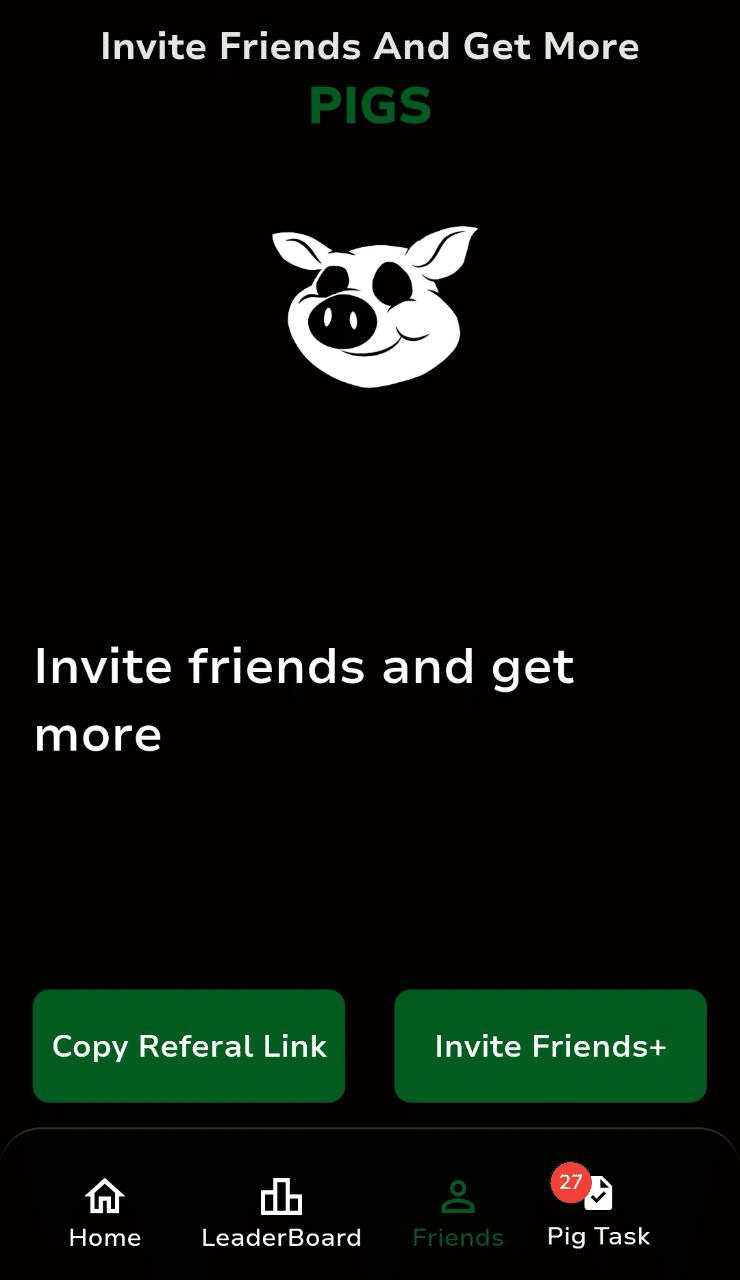Tap the Invite Friends+ button

[x=550, y=1046]
